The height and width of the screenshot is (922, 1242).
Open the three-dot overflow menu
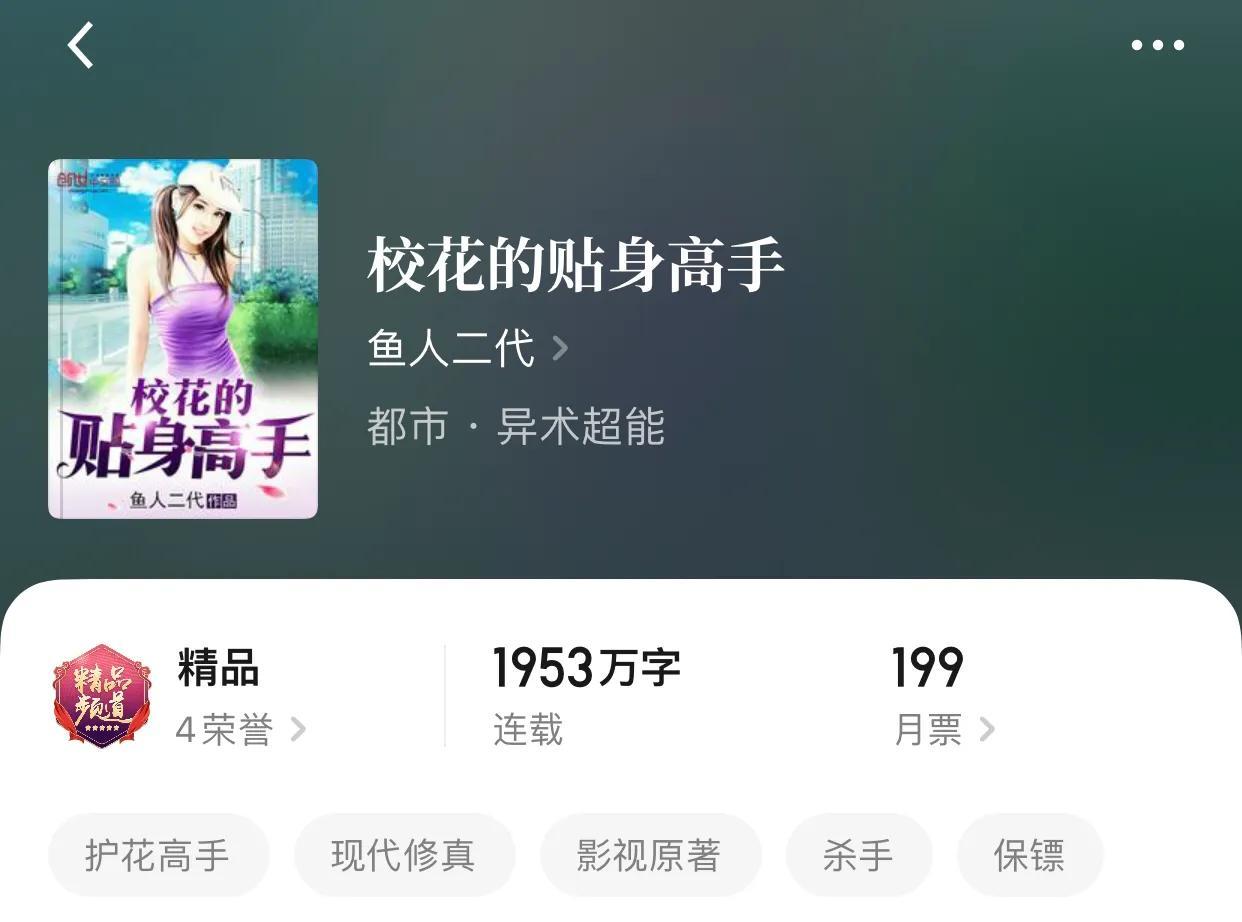(1157, 45)
